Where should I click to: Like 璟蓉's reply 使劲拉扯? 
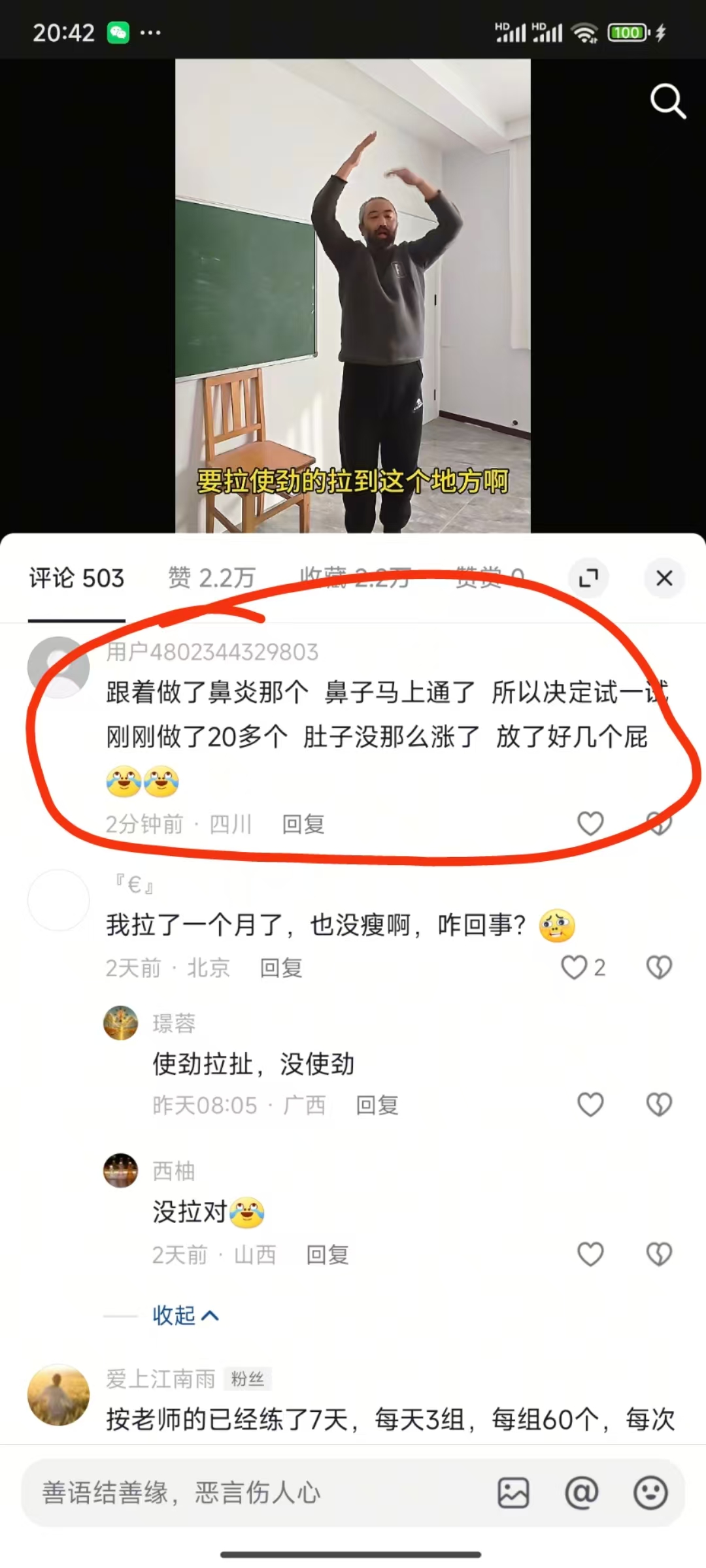tap(590, 1105)
